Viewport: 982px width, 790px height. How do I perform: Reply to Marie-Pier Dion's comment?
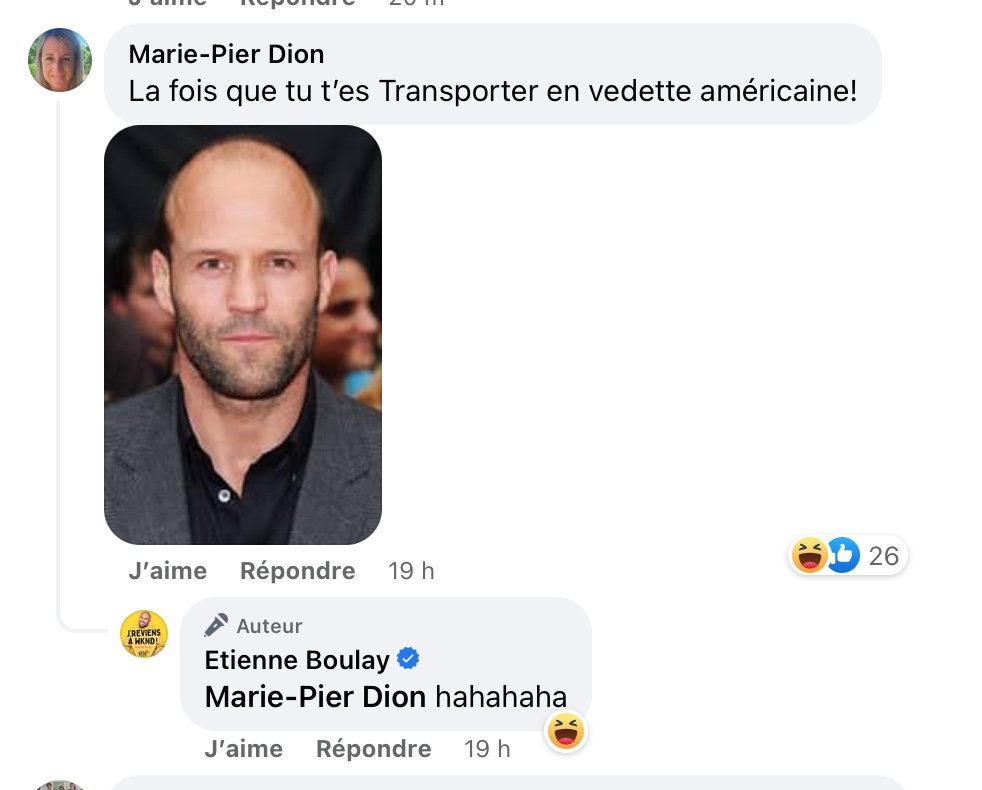point(297,571)
